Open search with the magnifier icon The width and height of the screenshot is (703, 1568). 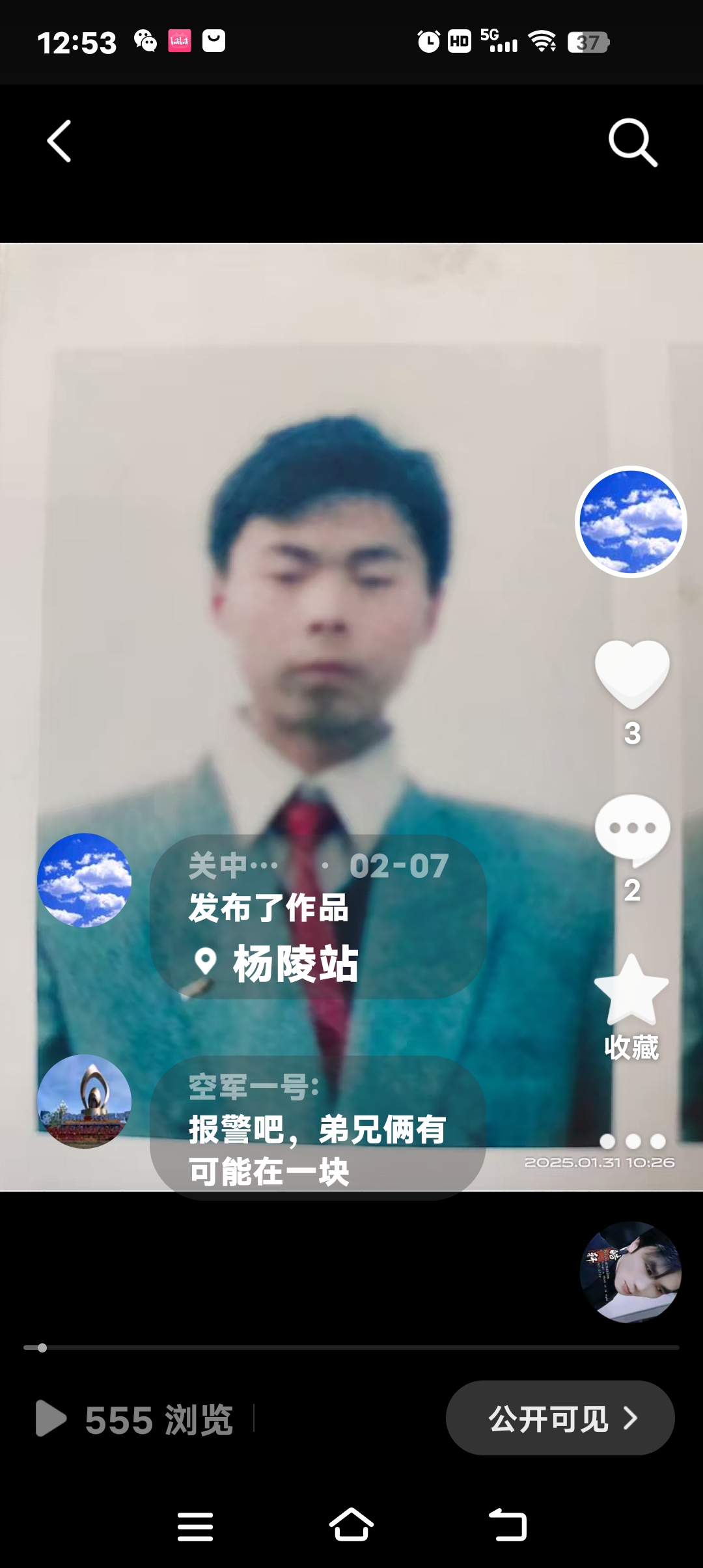pyautogui.click(x=633, y=142)
